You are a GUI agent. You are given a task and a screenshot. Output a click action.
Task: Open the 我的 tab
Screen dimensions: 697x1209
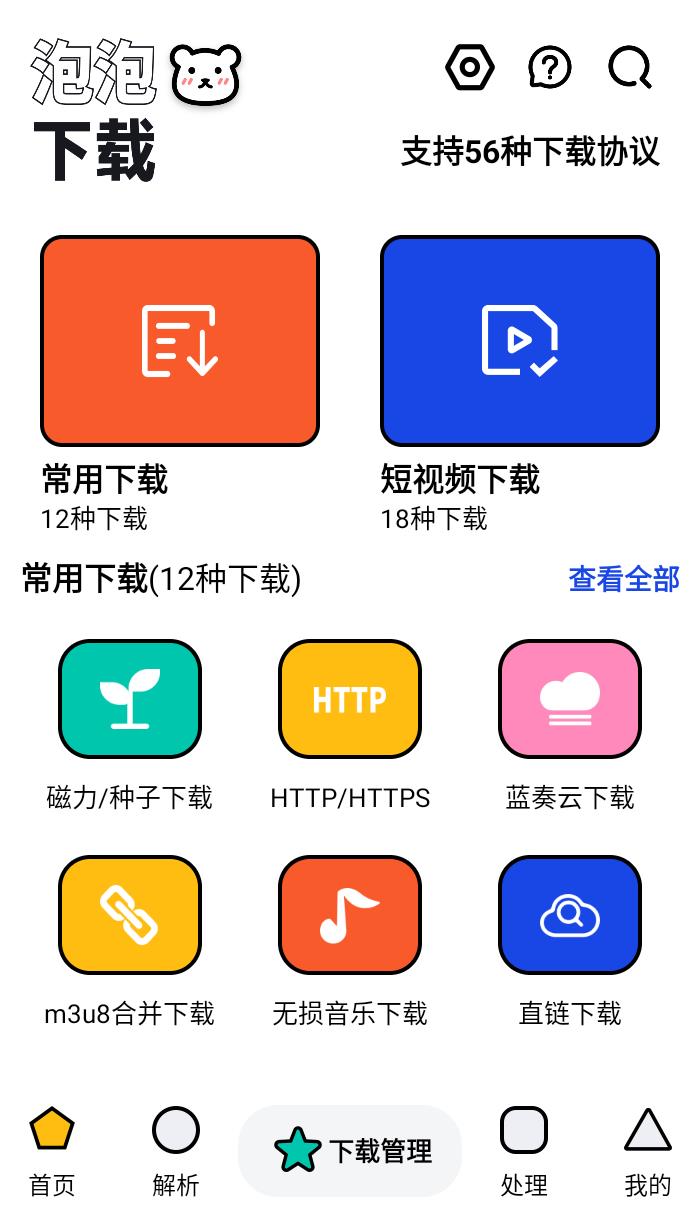click(648, 1151)
